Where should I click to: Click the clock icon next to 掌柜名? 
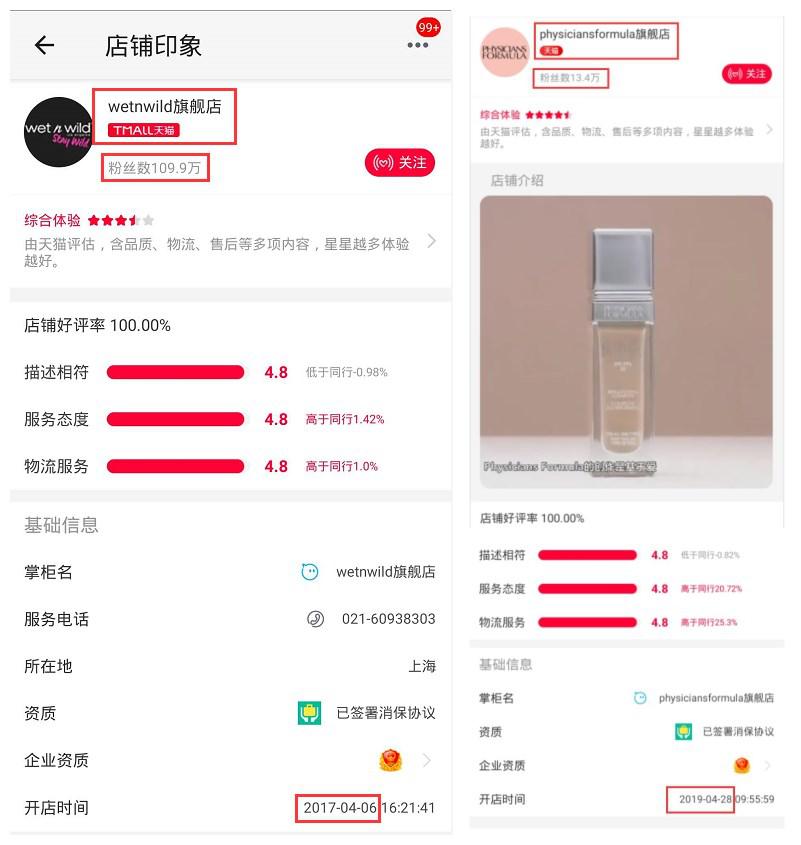[x=311, y=572]
